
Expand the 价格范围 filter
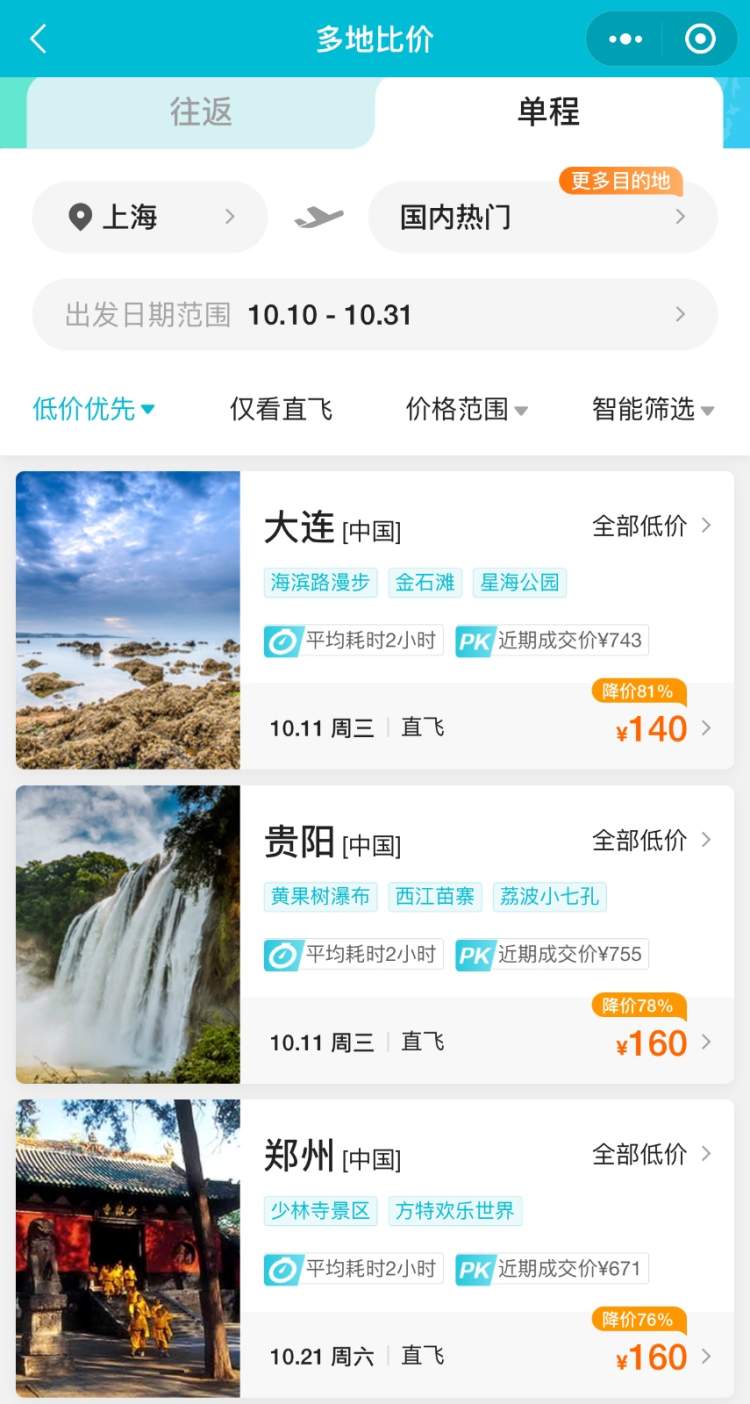coord(466,409)
